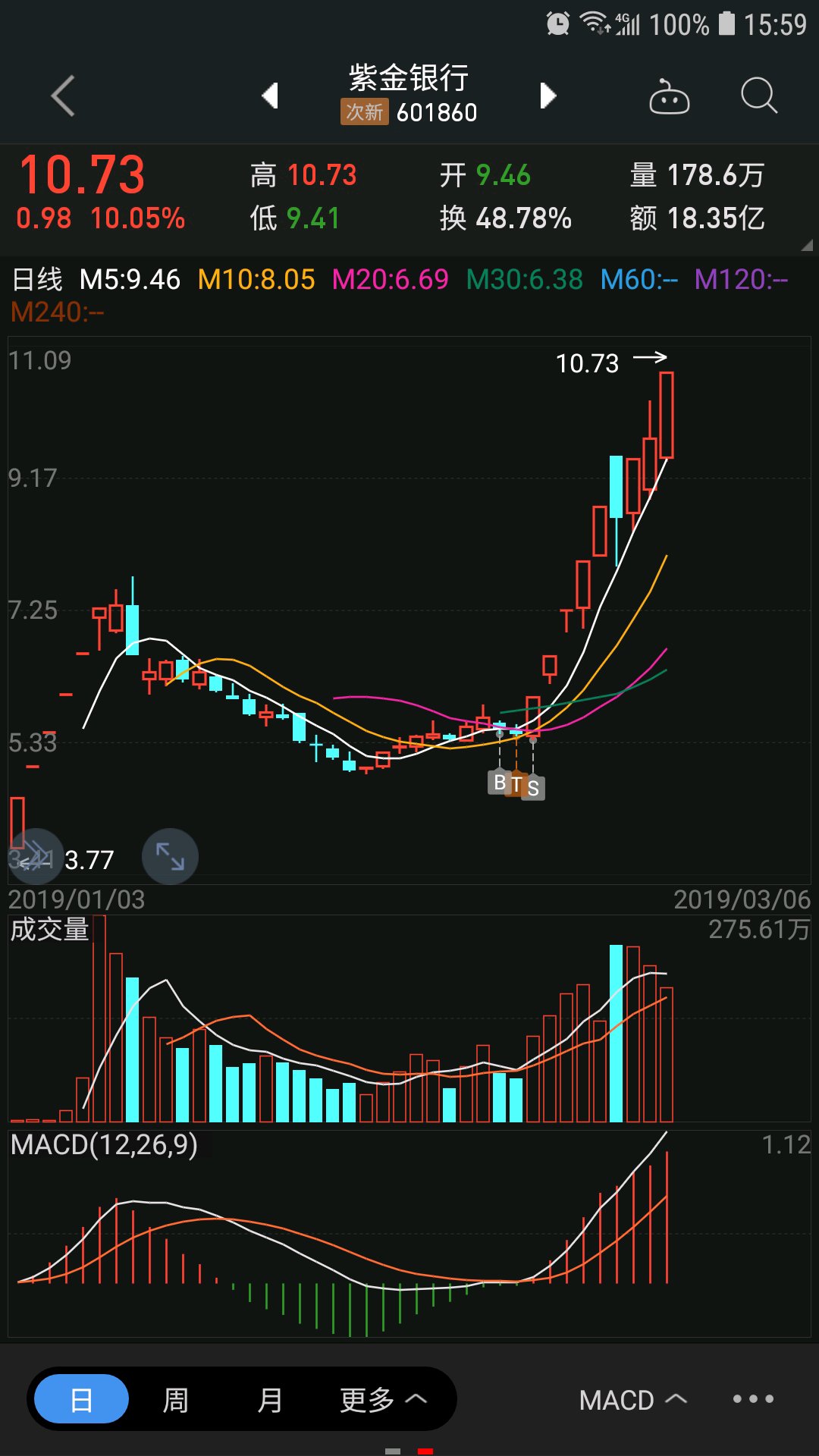Expand the chart to fullscreen
Viewport: 819px width, 1456px height.
170,857
